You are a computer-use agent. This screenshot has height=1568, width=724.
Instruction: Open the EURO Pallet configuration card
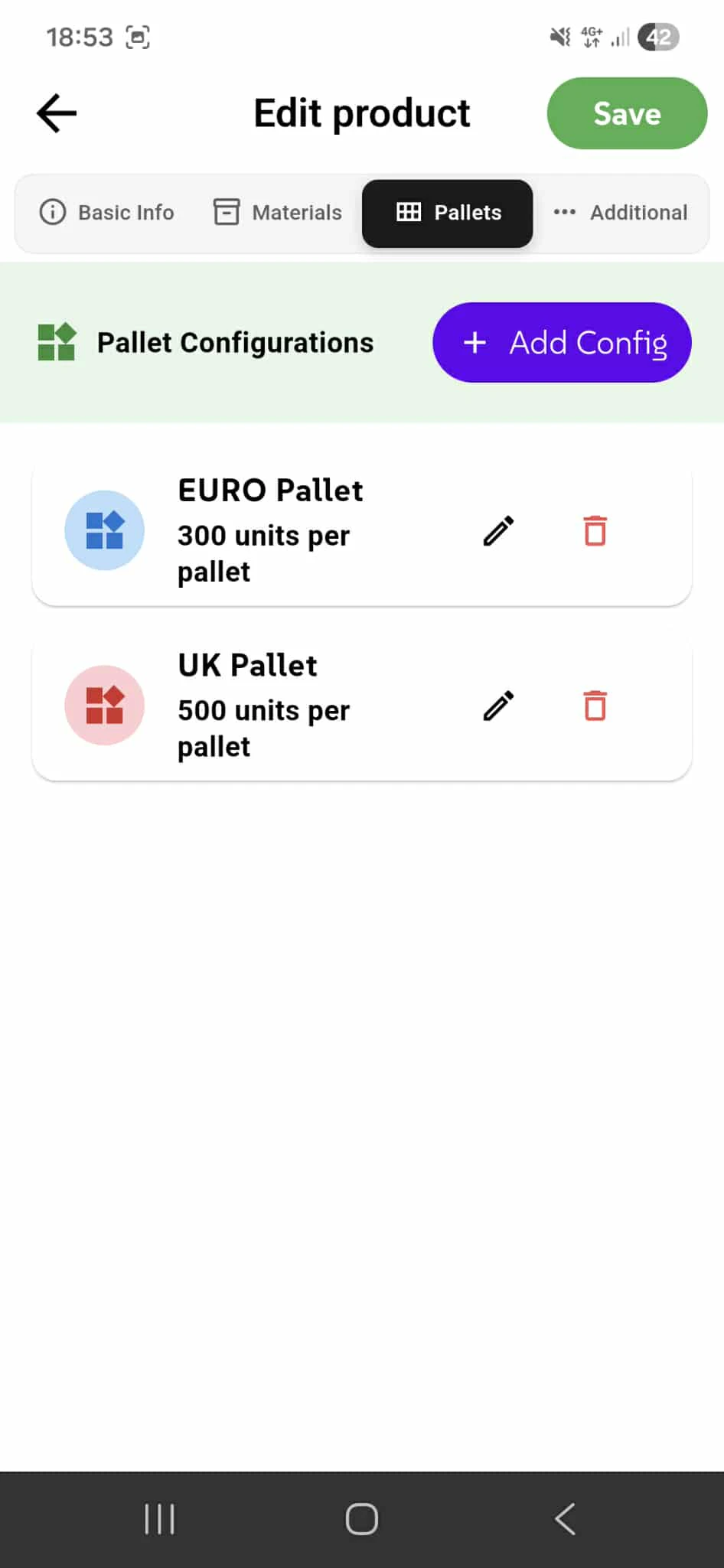tap(306, 530)
